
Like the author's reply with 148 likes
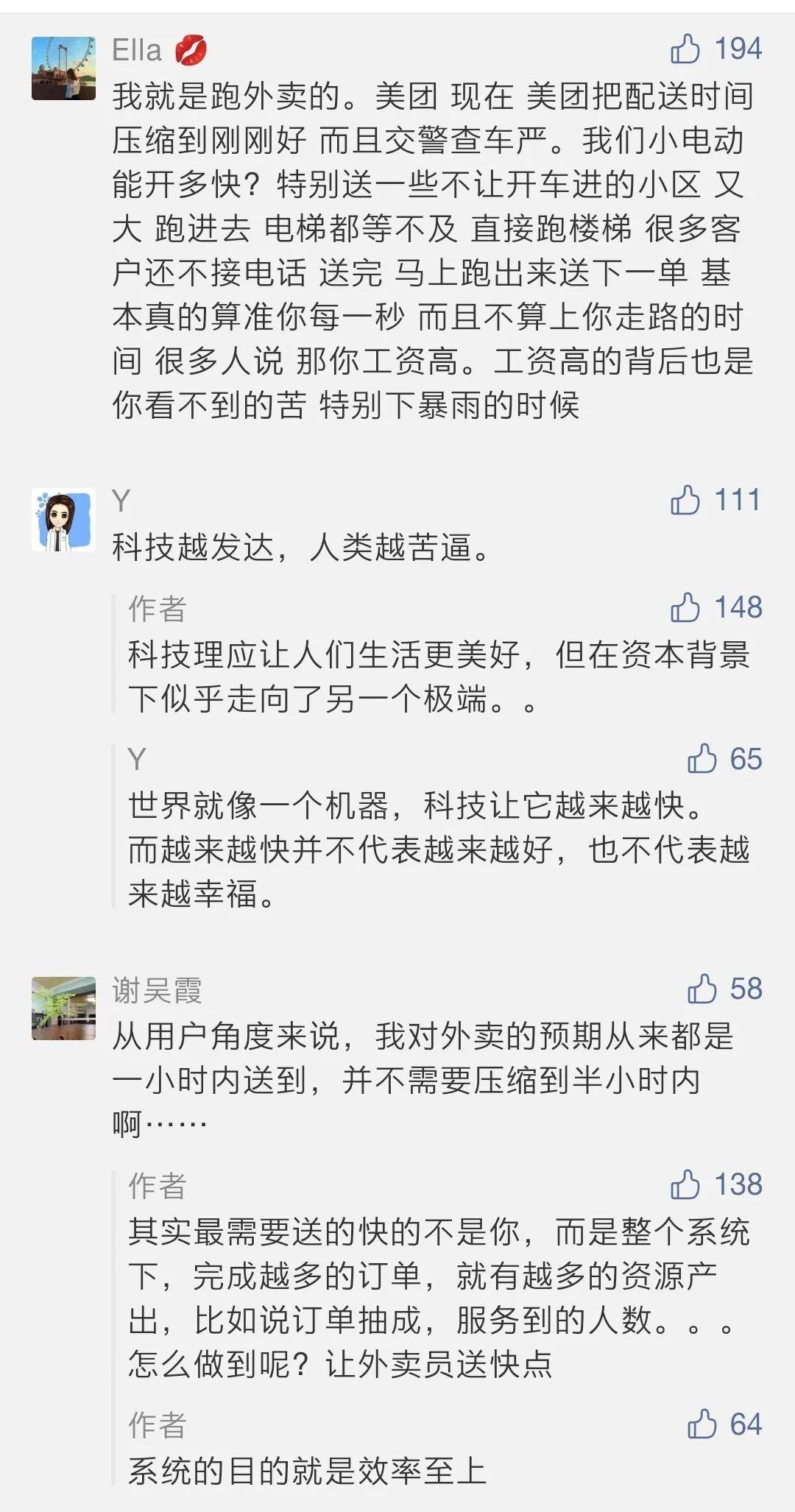coord(685,607)
